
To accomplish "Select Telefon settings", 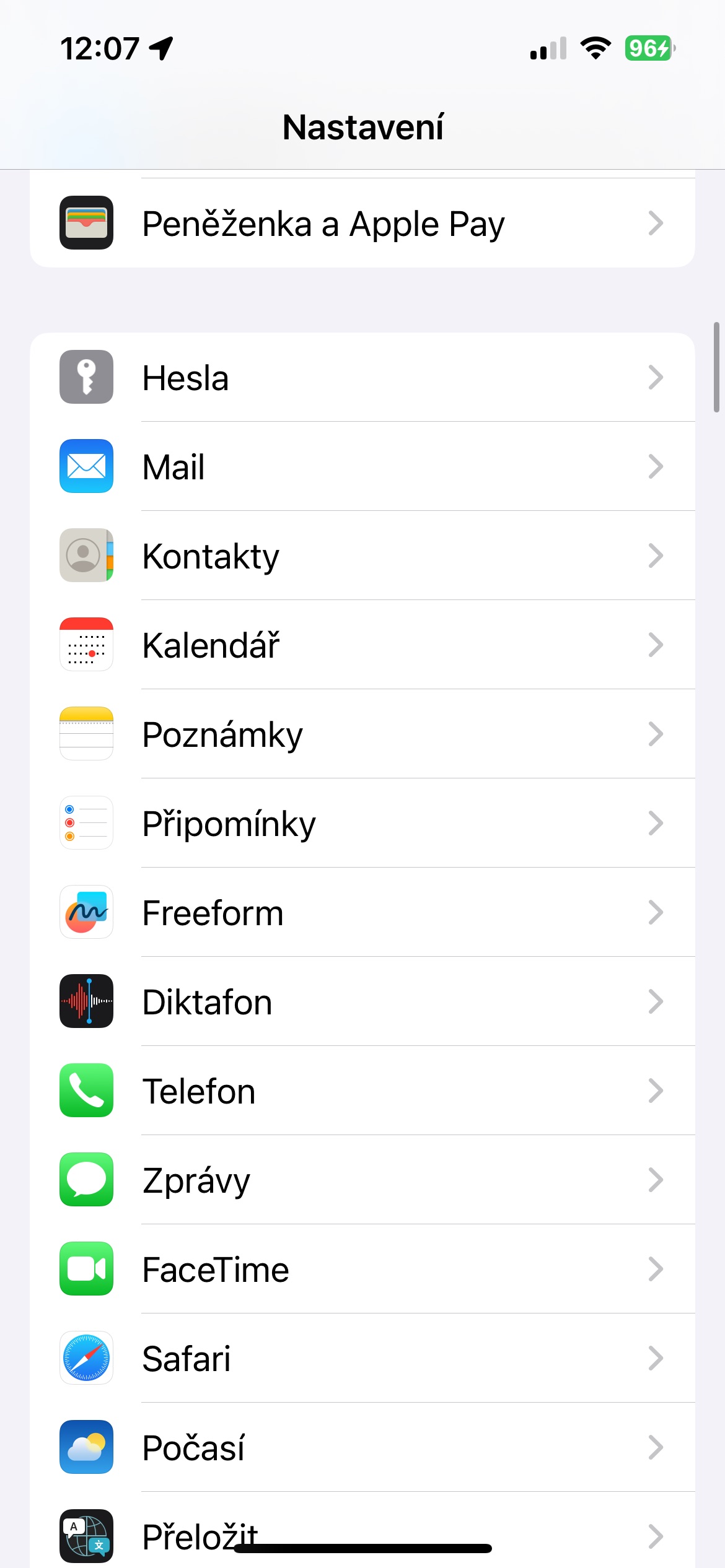I will click(x=362, y=1091).
